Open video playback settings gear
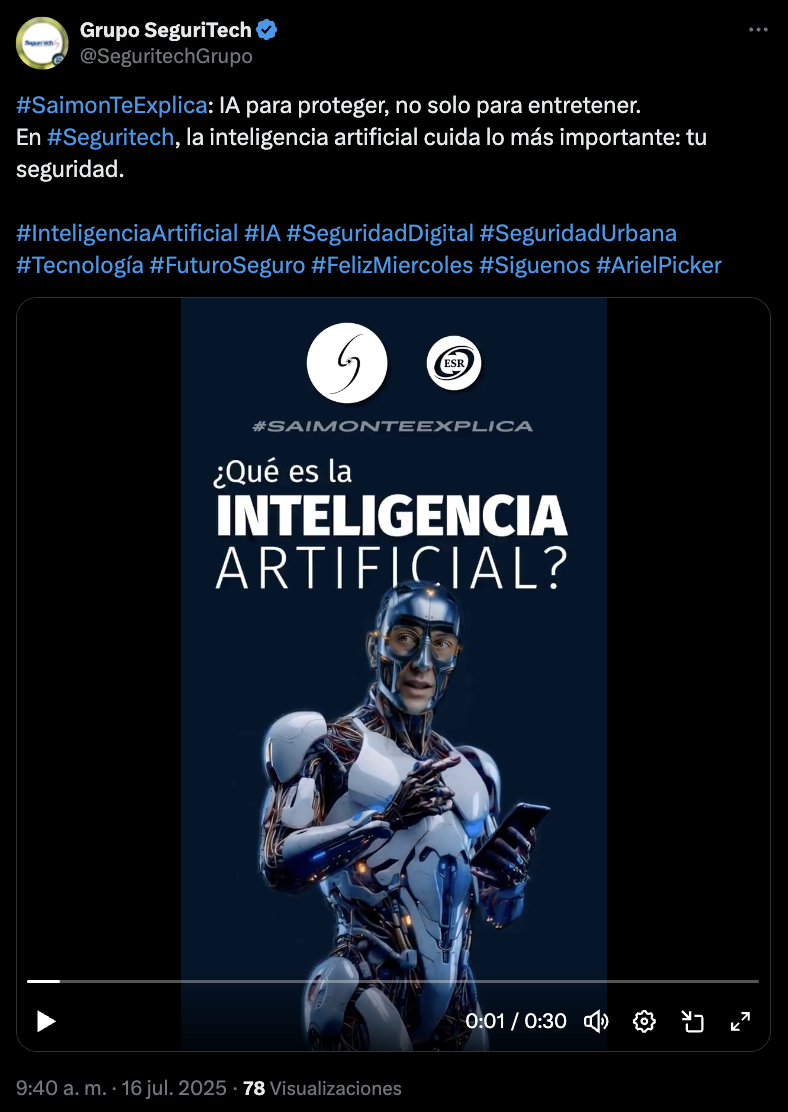The image size is (788, 1112). coord(644,1021)
